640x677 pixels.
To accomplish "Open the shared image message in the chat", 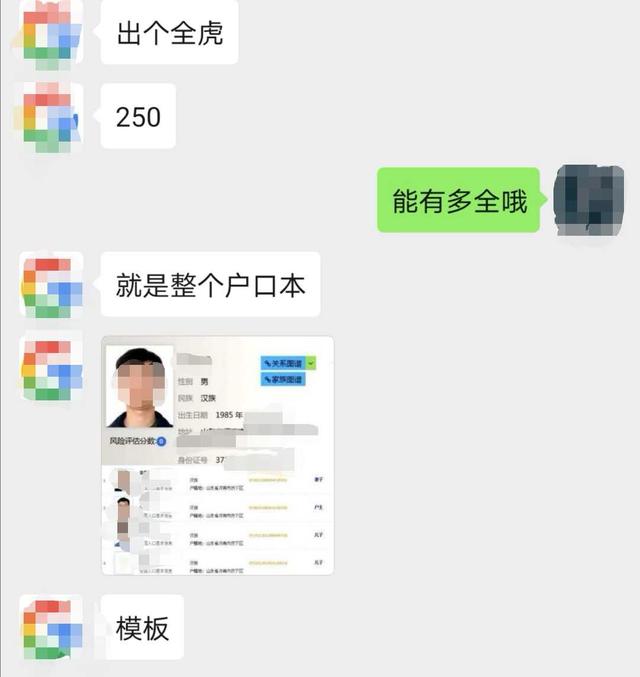I will 217,455.
